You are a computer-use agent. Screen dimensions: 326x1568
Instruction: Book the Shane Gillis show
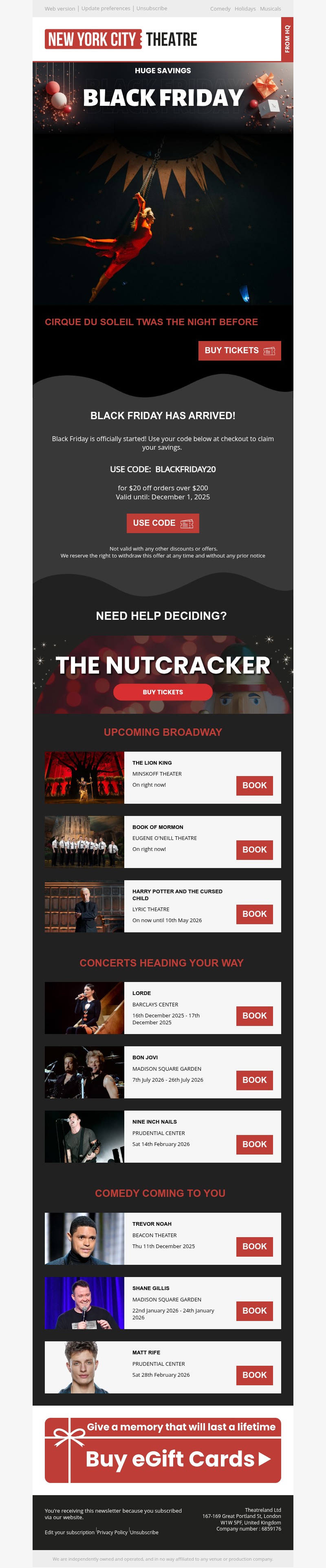[x=254, y=1310]
